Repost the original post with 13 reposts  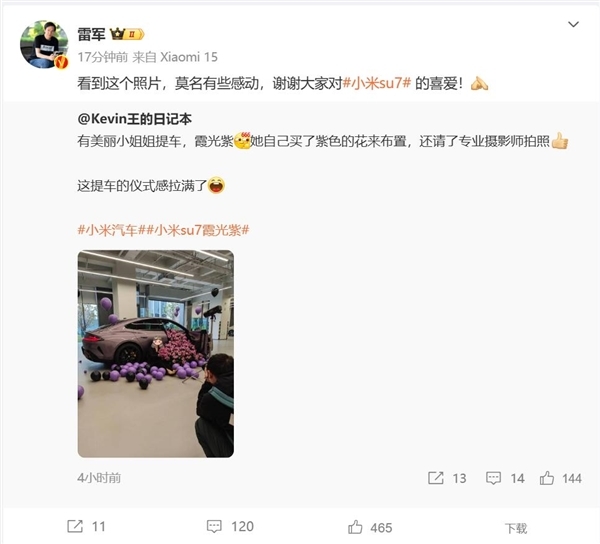446,478
